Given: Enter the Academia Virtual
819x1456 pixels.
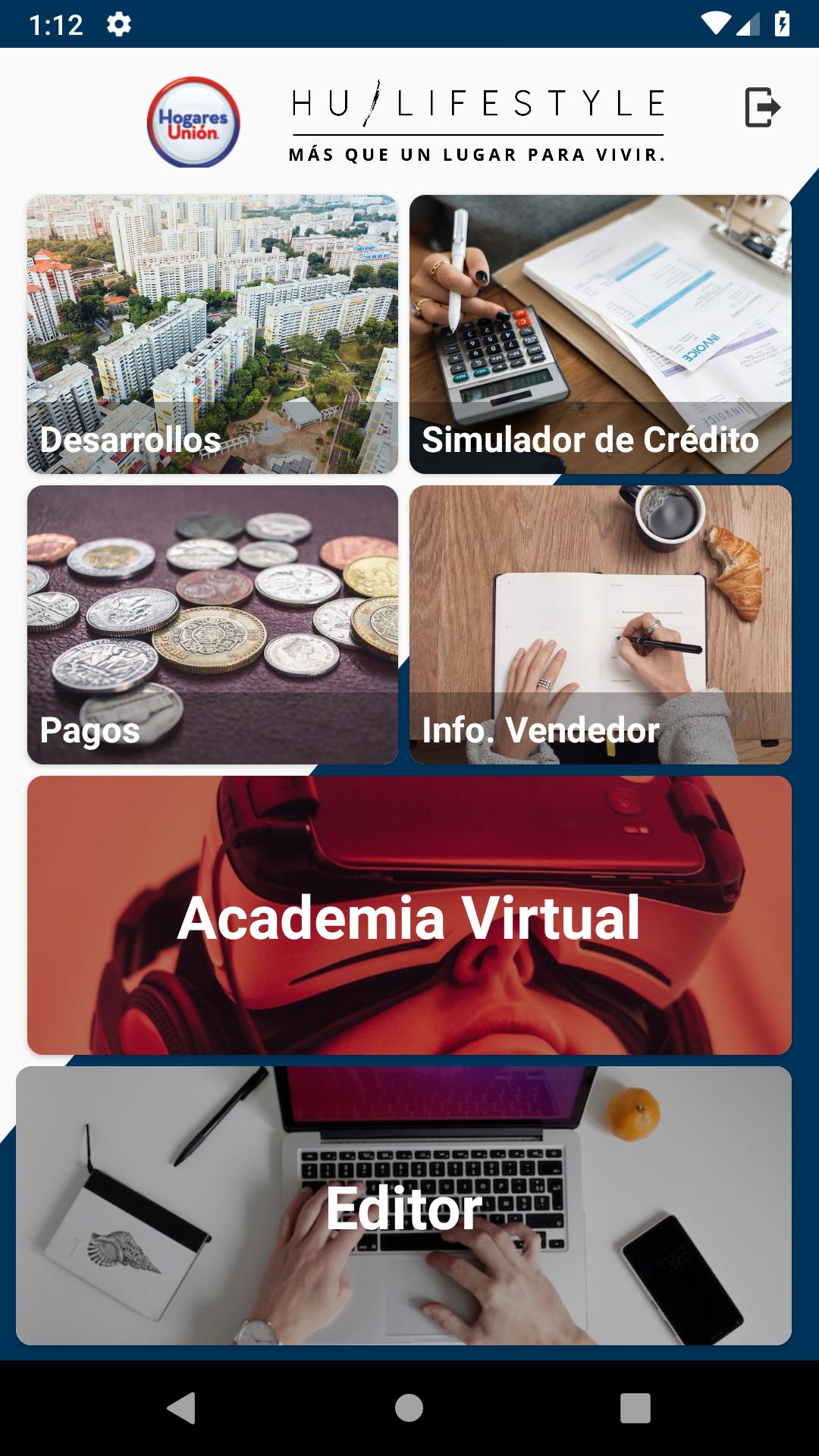Looking at the screenshot, I should 409,915.
